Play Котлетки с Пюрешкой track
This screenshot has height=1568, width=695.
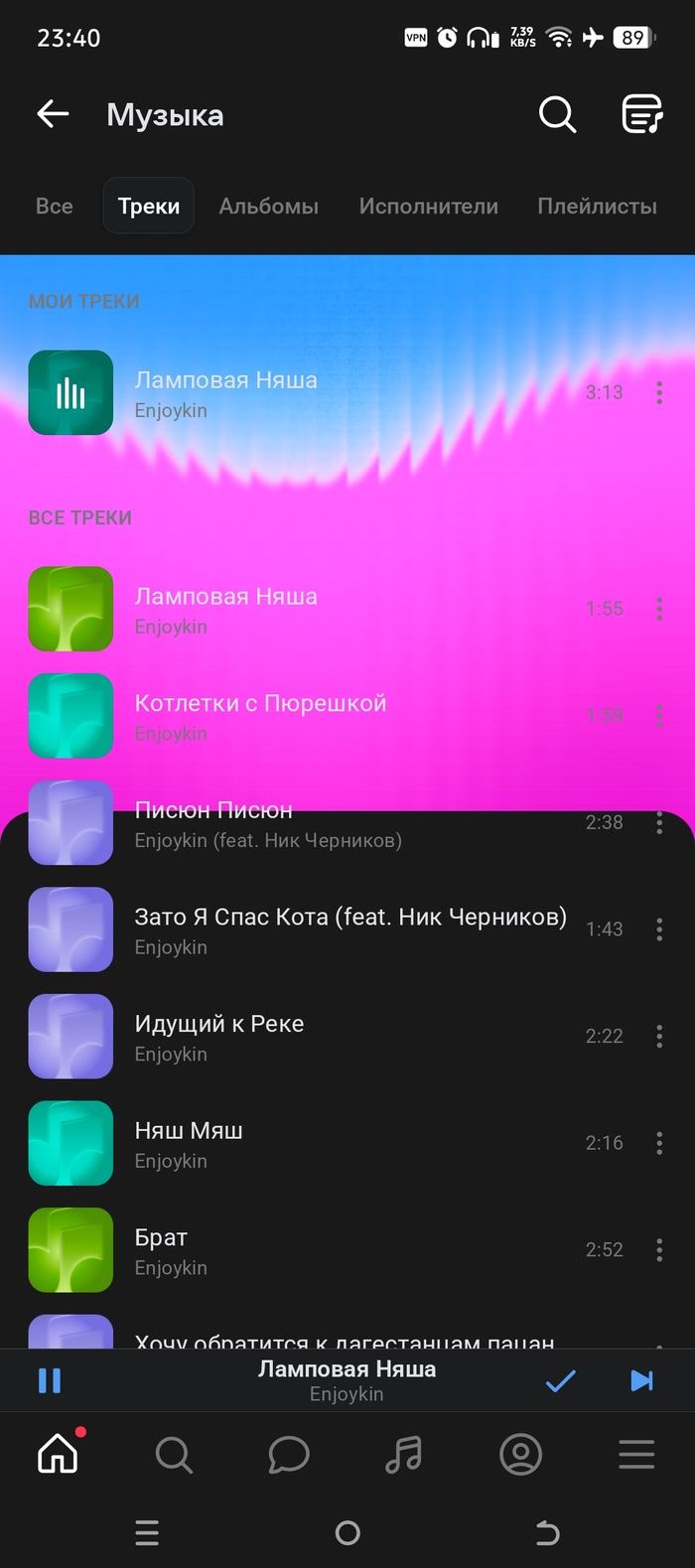pyautogui.click(x=328, y=716)
